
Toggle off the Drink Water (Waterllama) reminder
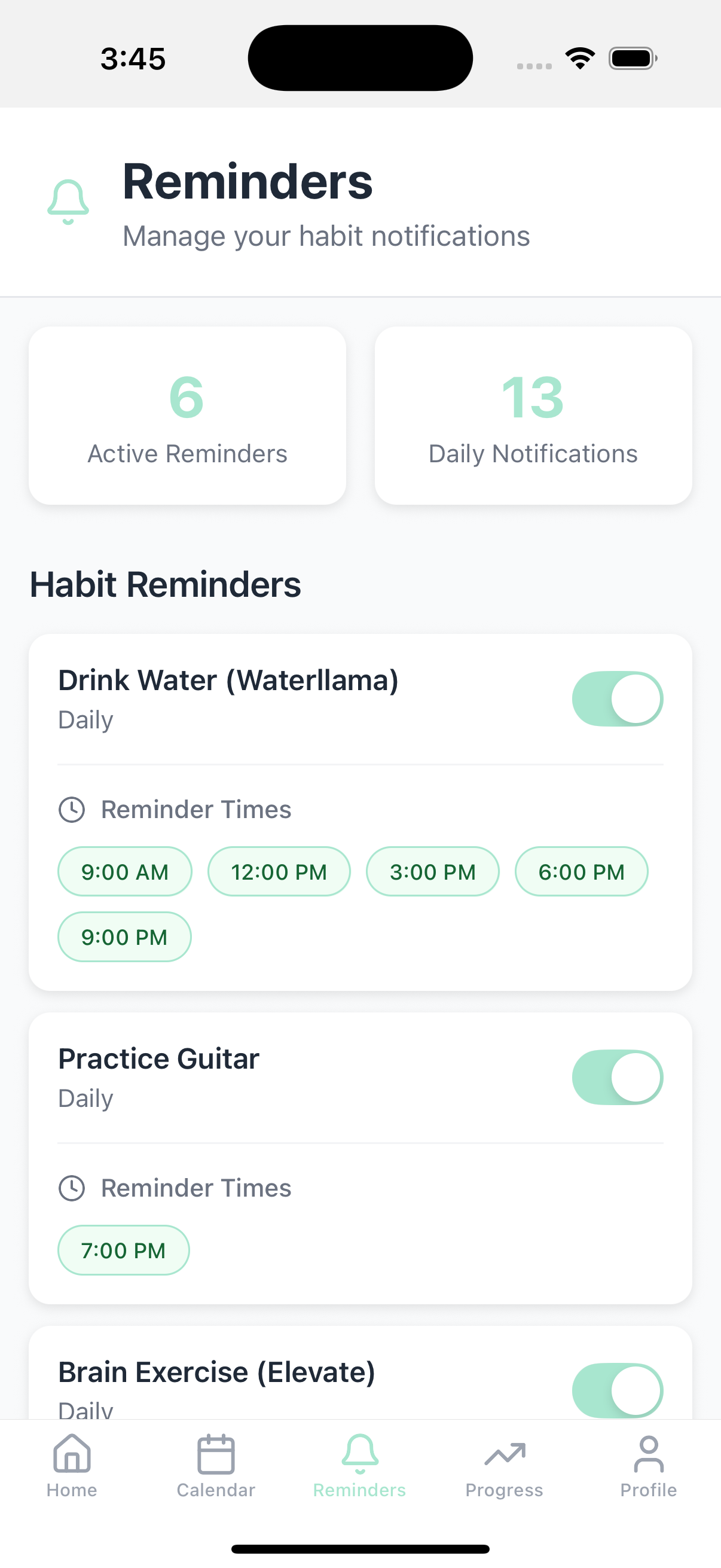(617, 698)
